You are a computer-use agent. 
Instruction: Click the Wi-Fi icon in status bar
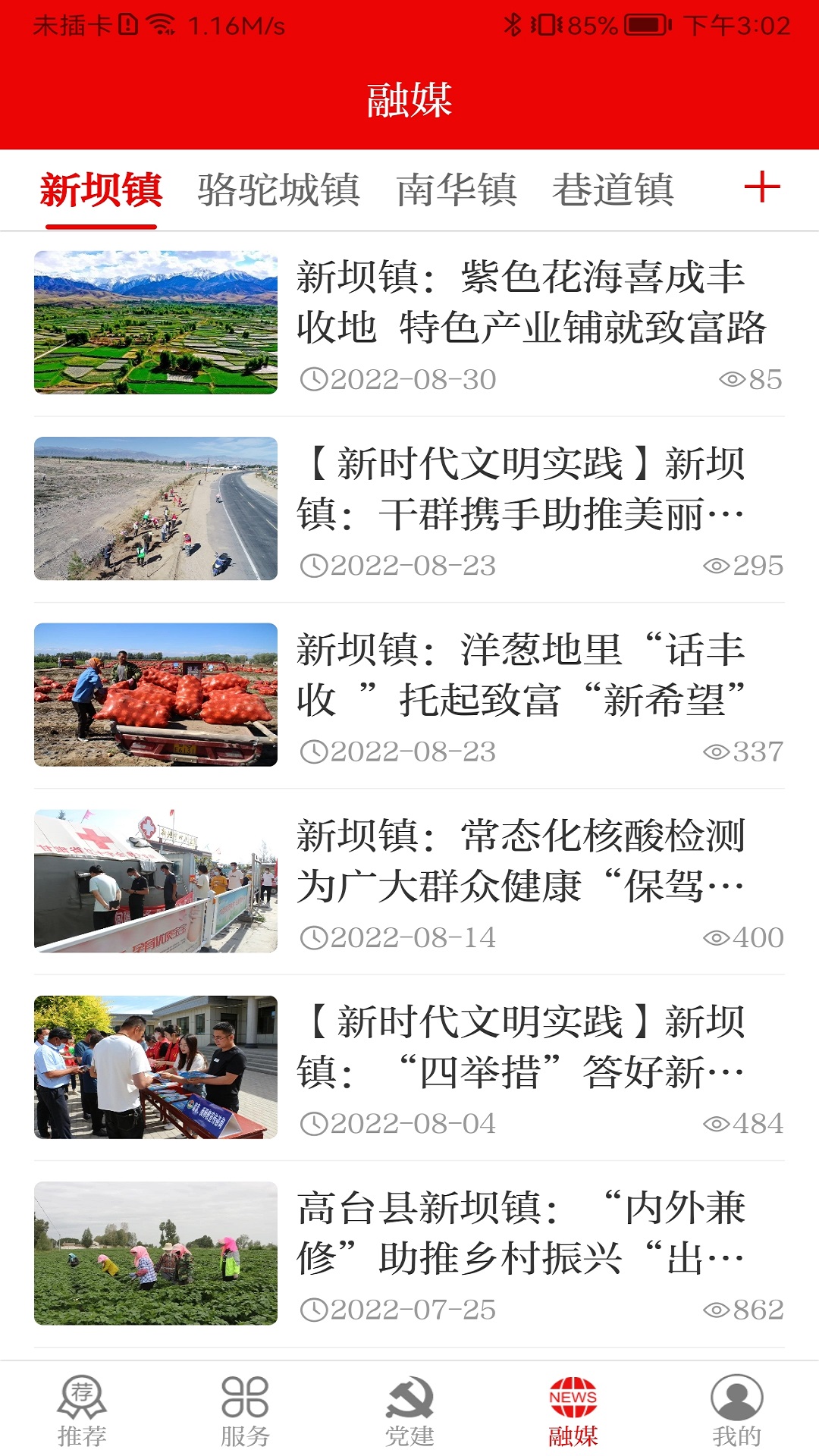[x=160, y=23]
